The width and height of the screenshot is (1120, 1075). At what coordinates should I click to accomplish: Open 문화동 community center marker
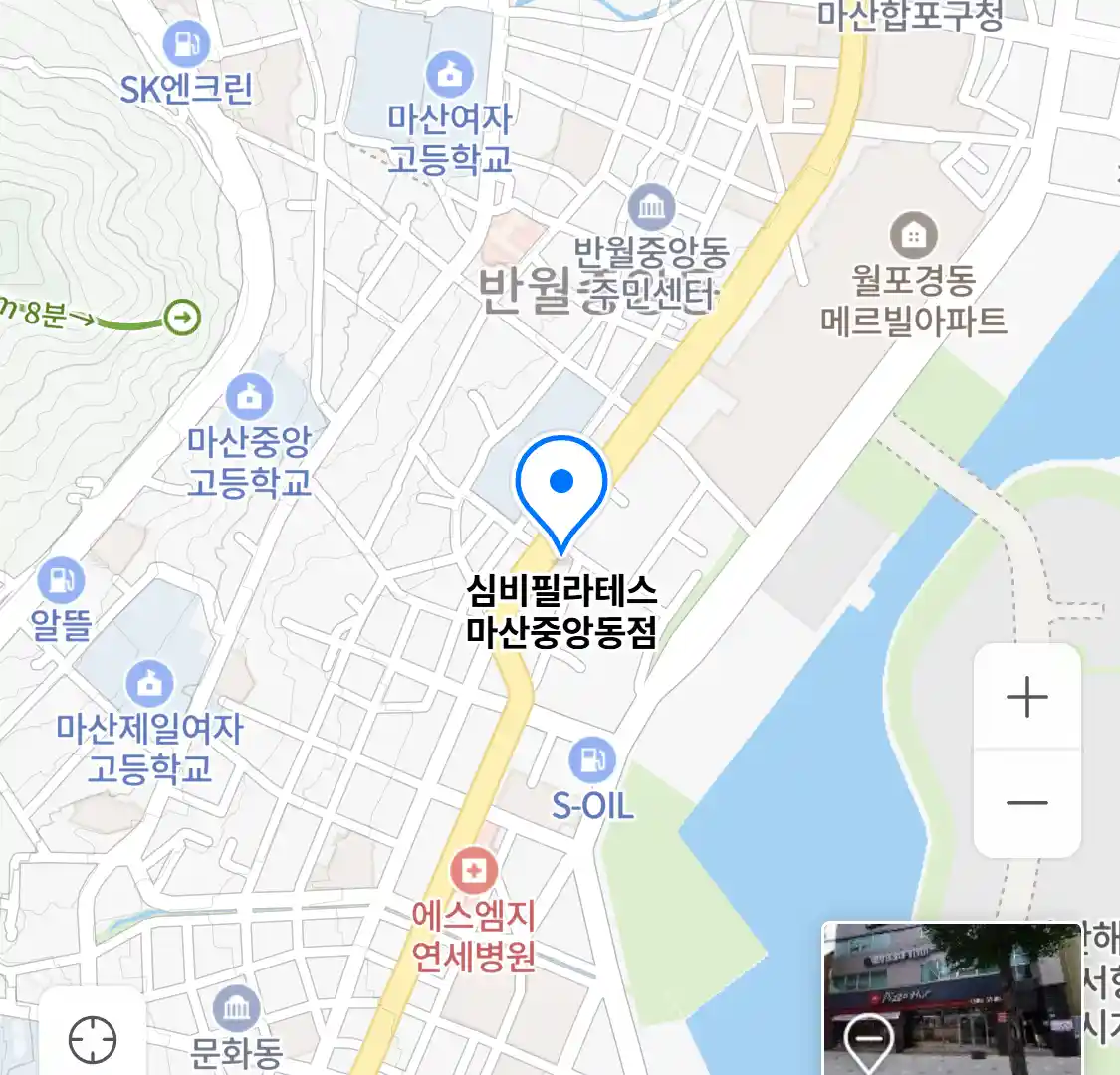pos(236,1008)
